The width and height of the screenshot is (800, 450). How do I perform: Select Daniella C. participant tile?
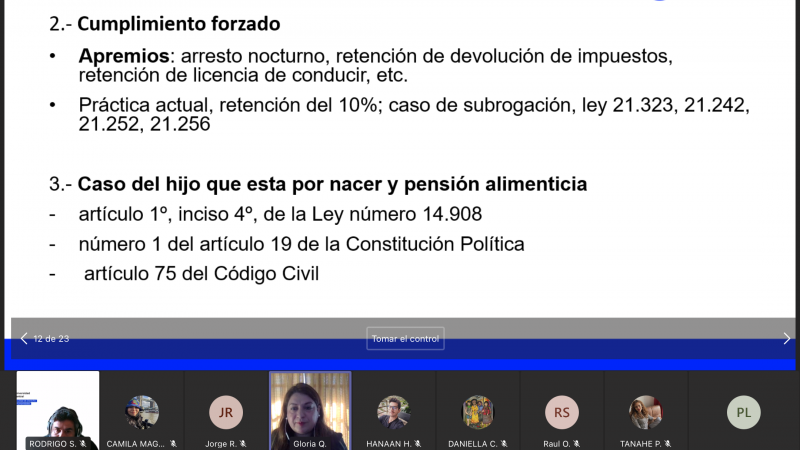click(x=478, y=411)
